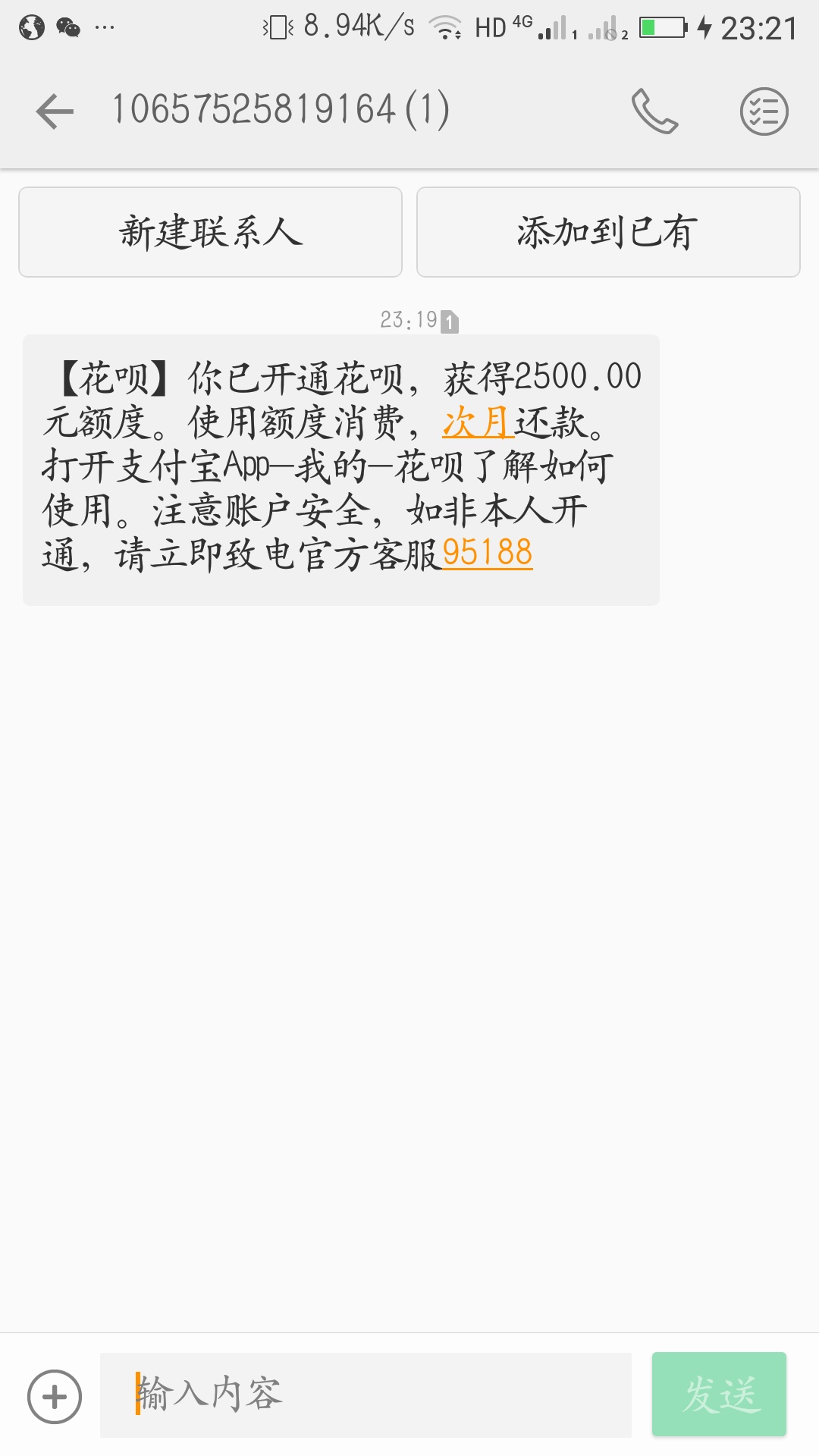Select 添加到已有 to add to existing
The image size is (819, 1456).
click(x=608, y=232)
